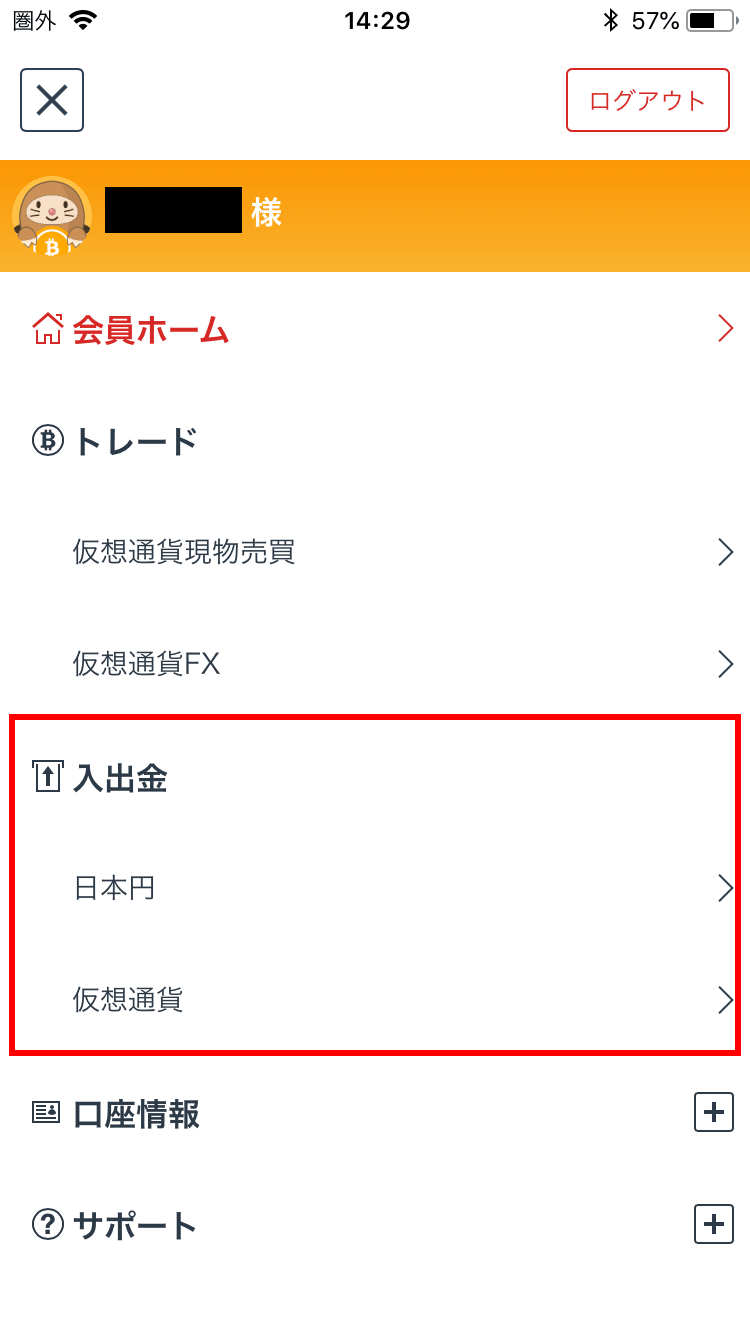Expand the サポート section

click(714, 1224)
